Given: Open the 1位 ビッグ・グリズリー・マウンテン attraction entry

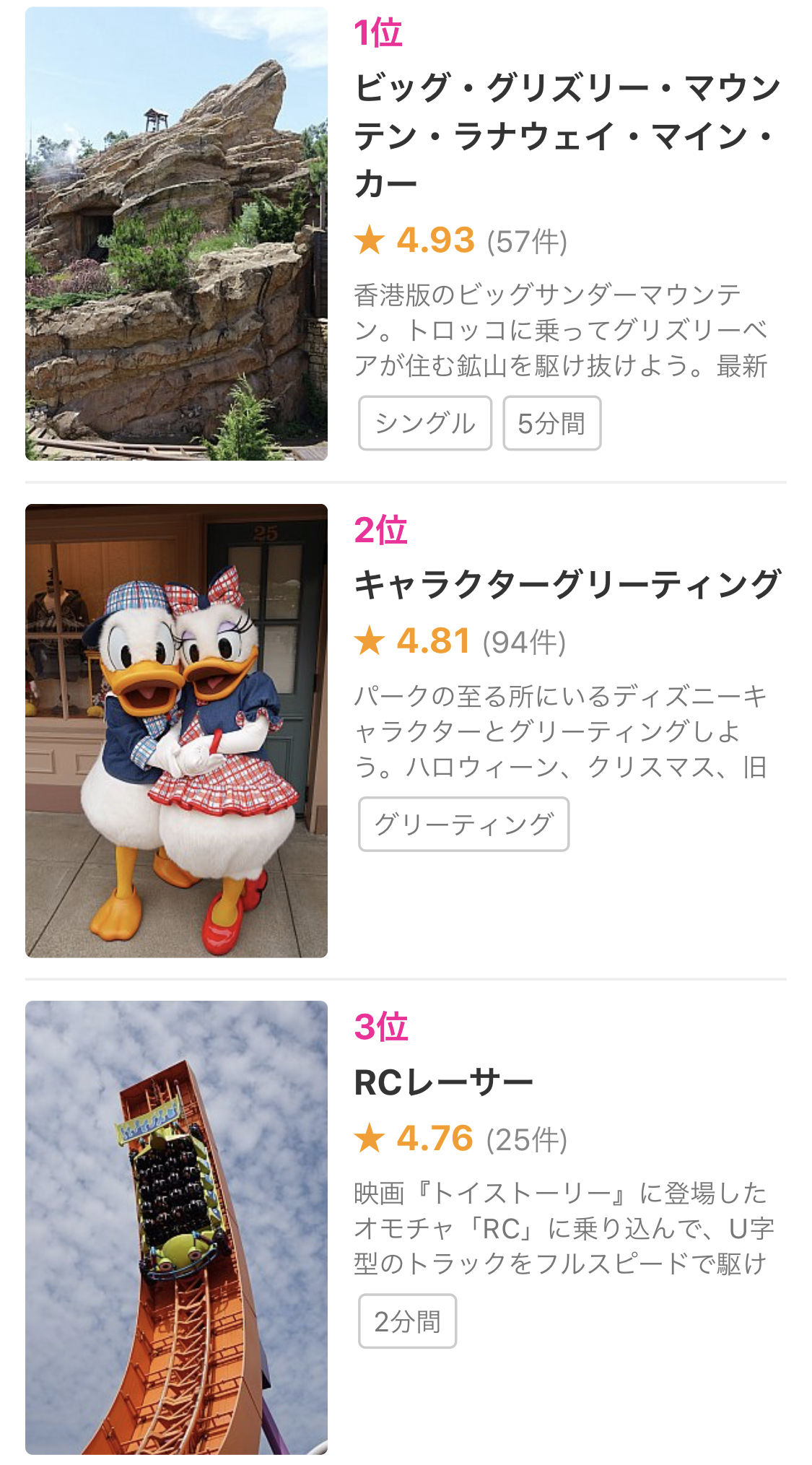Looking at the screenshot, I should pyautogui.click(x=567, y=135).
